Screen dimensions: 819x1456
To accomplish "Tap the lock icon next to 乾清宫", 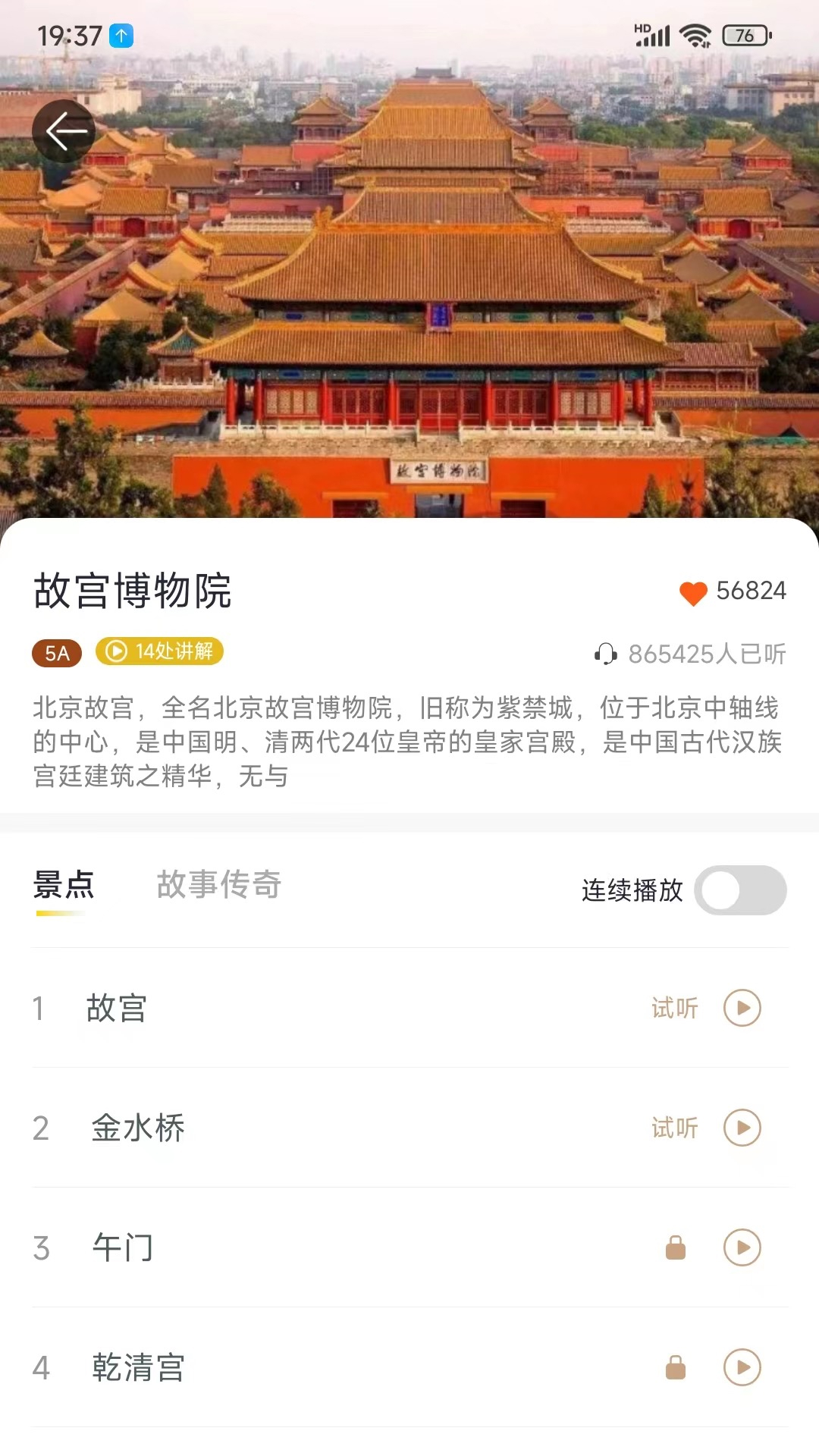I will pos(673,1367).
